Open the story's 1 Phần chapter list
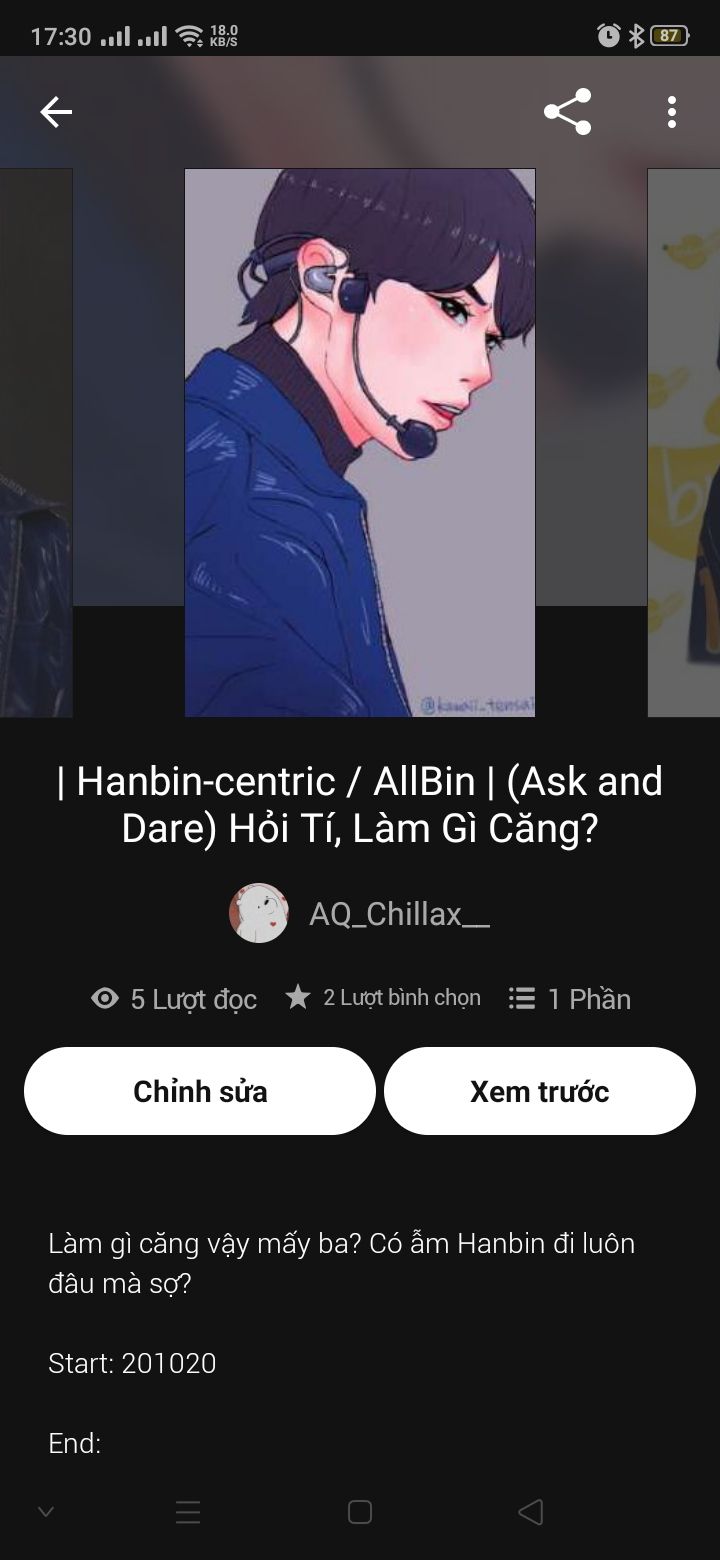Image resolution: width=720 pixels, height=1560 pixels. click(570, 998)
